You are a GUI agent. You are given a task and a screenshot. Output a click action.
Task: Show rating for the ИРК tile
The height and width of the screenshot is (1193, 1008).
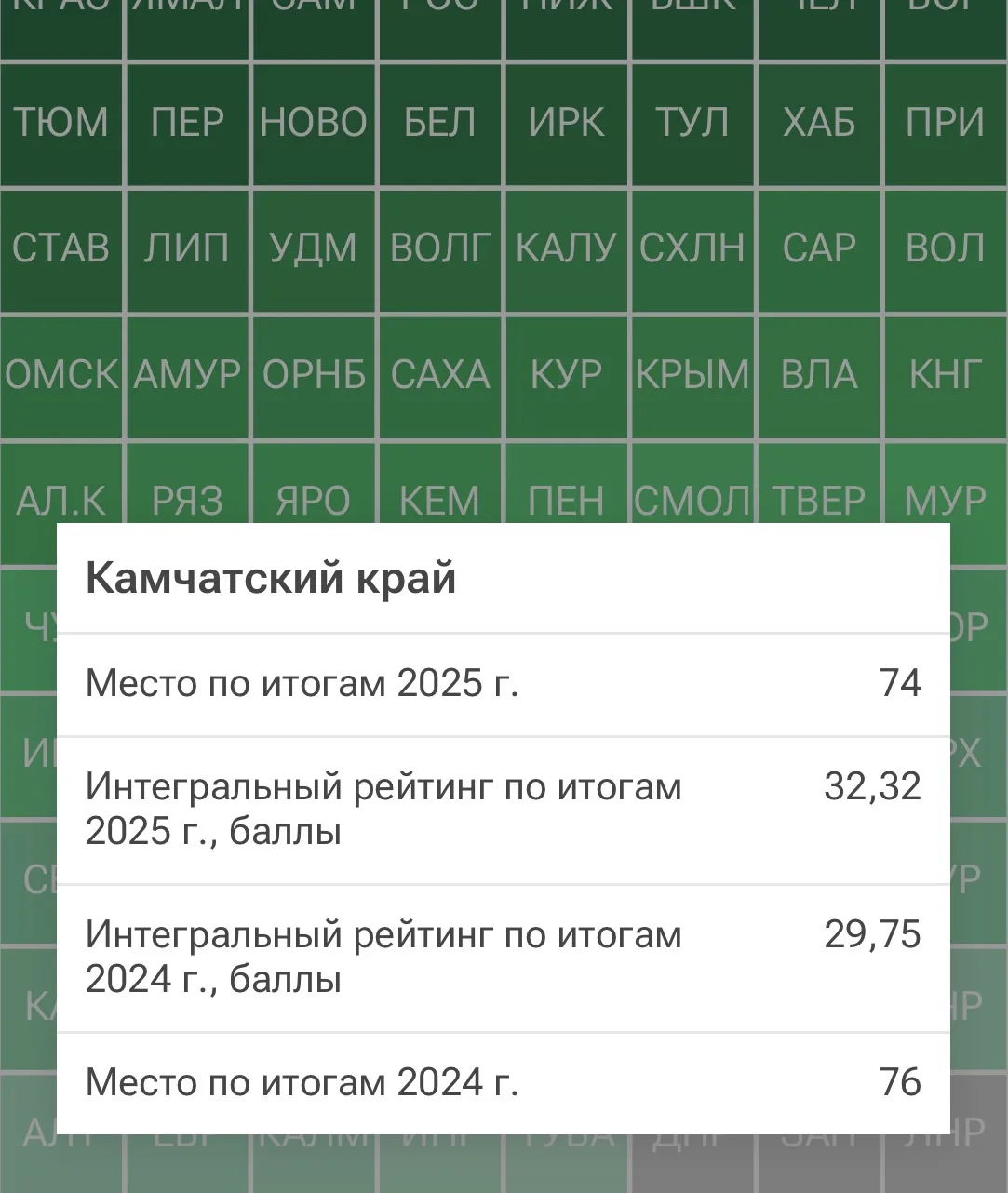[x=567, y=124]
